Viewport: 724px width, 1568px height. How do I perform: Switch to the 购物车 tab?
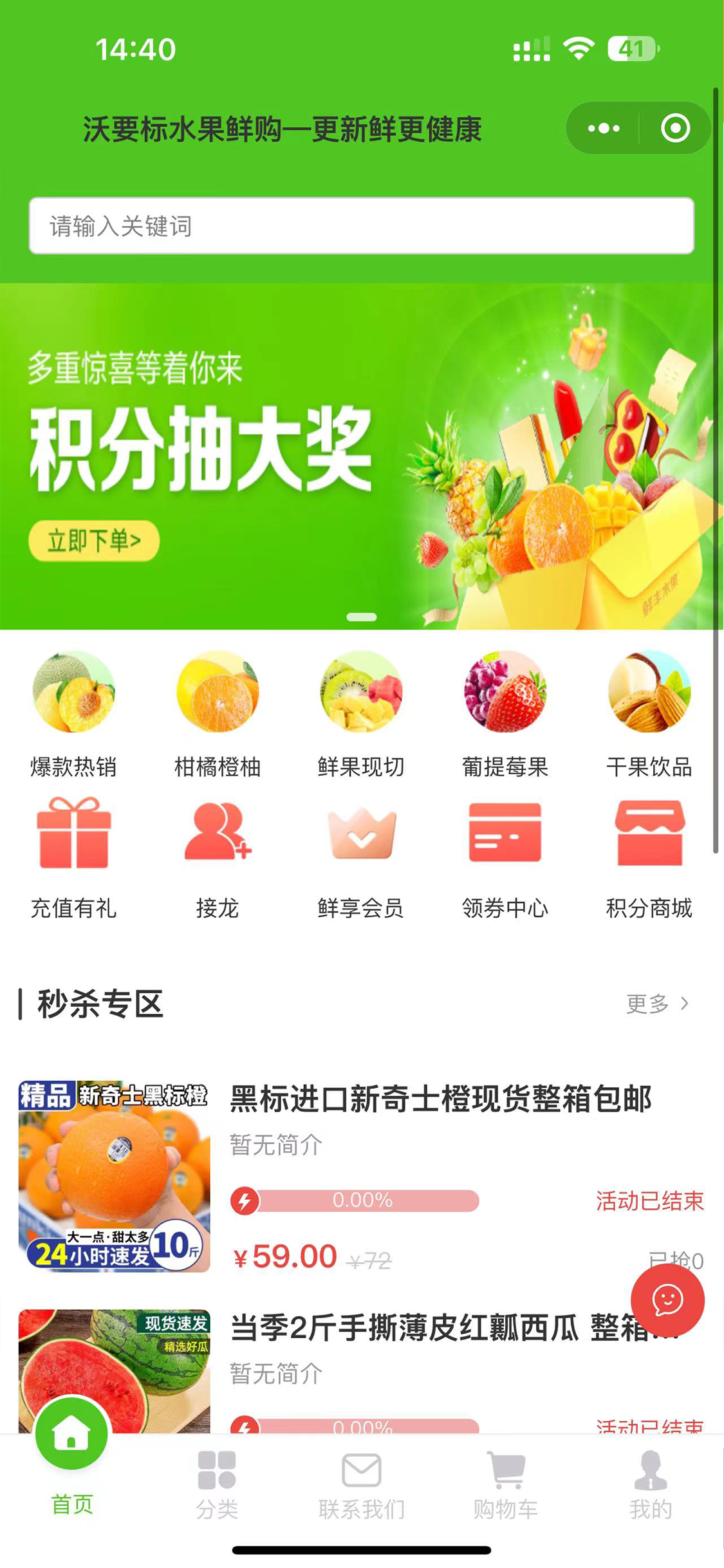point(506,1484)
